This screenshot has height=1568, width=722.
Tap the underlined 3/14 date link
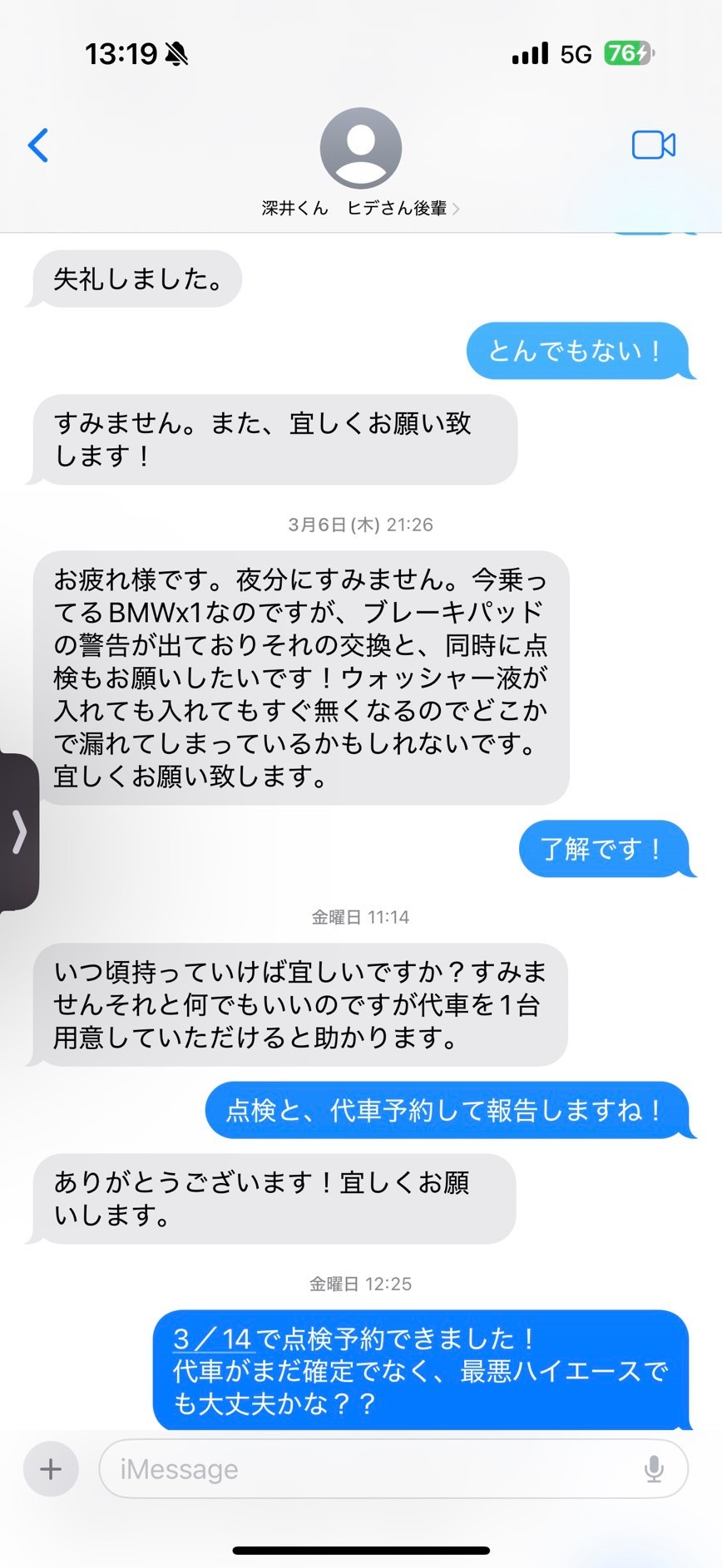coord(211,1339)
